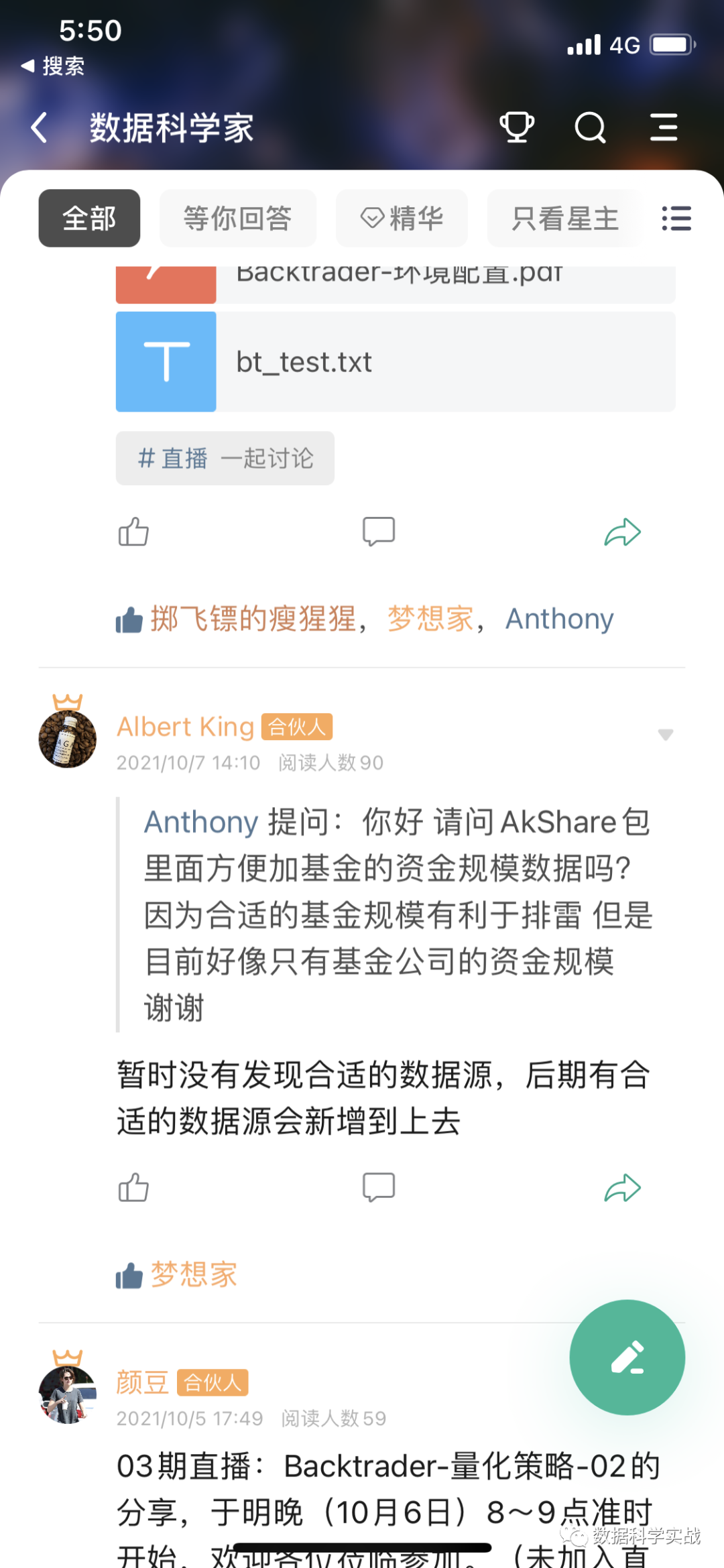Image resolution: width=724 pixels, height=1568 pixels.
Task: Open the top-right menu icon
Action: (x=664, y=127)
